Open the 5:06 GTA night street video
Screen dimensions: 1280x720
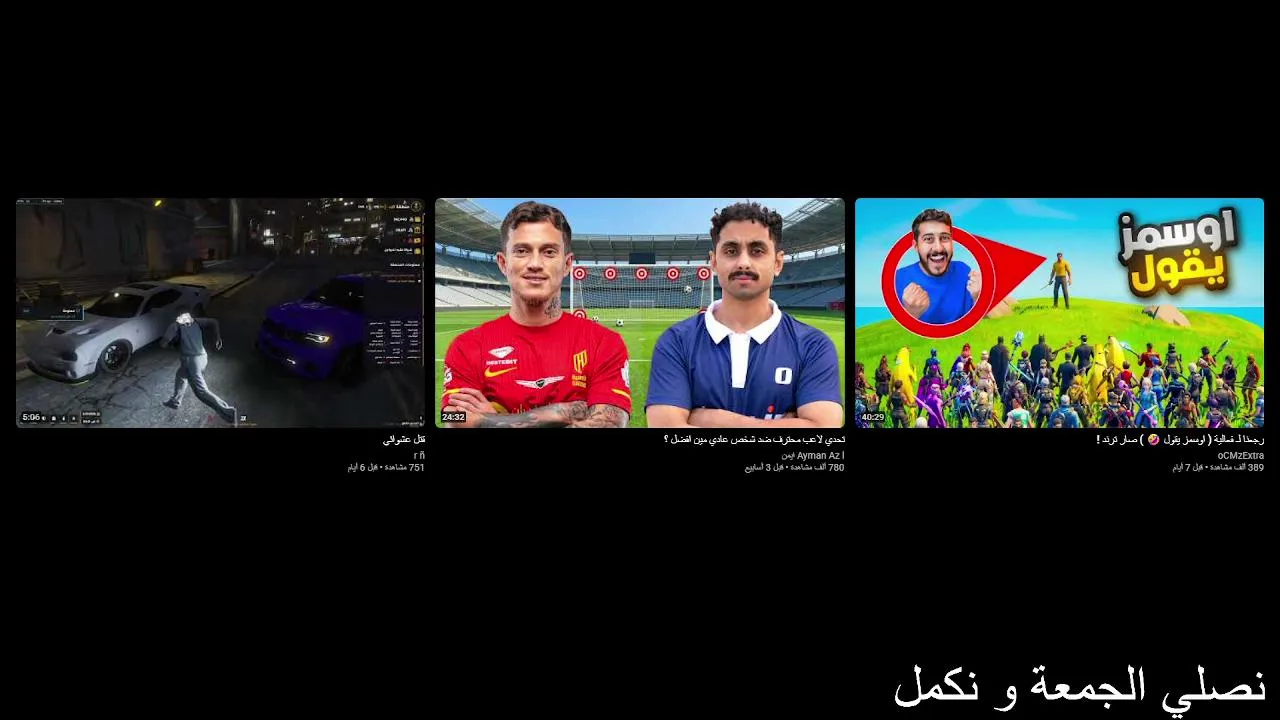(220, 312)
